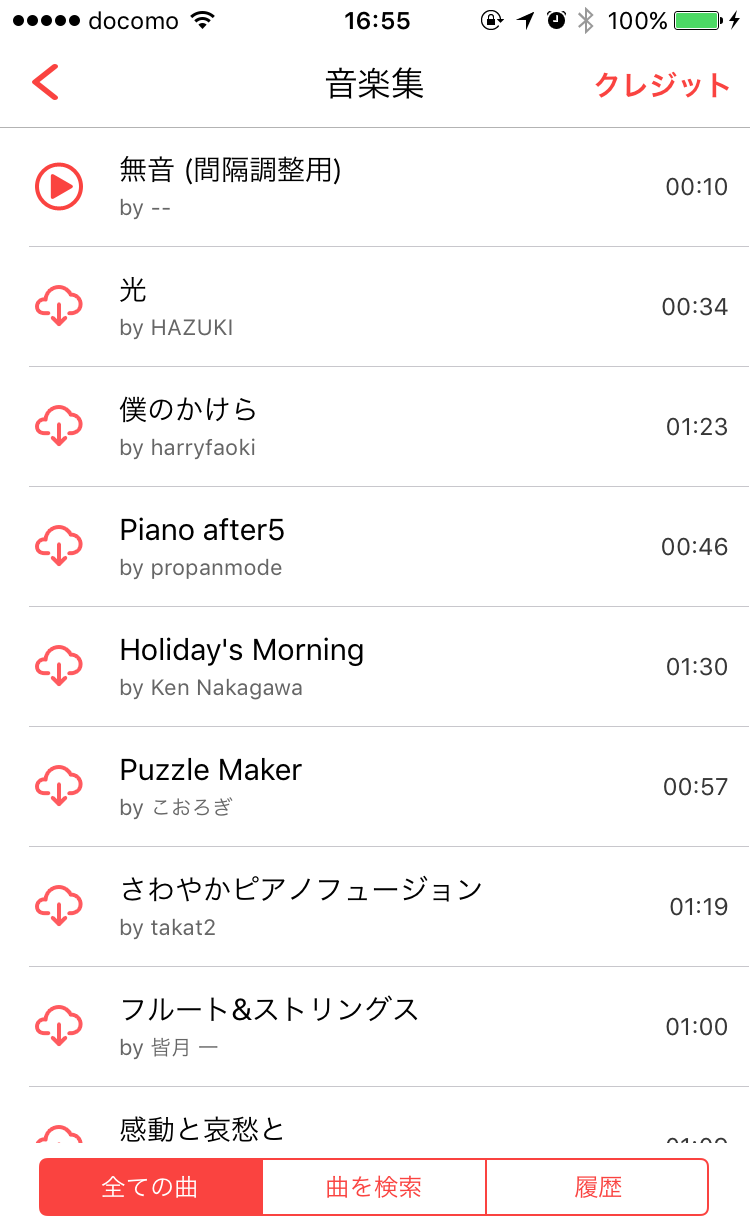Select the 感動と哀愁と song row
Viewport: 750px width, 1227px height.
[x=375, y=1116]
